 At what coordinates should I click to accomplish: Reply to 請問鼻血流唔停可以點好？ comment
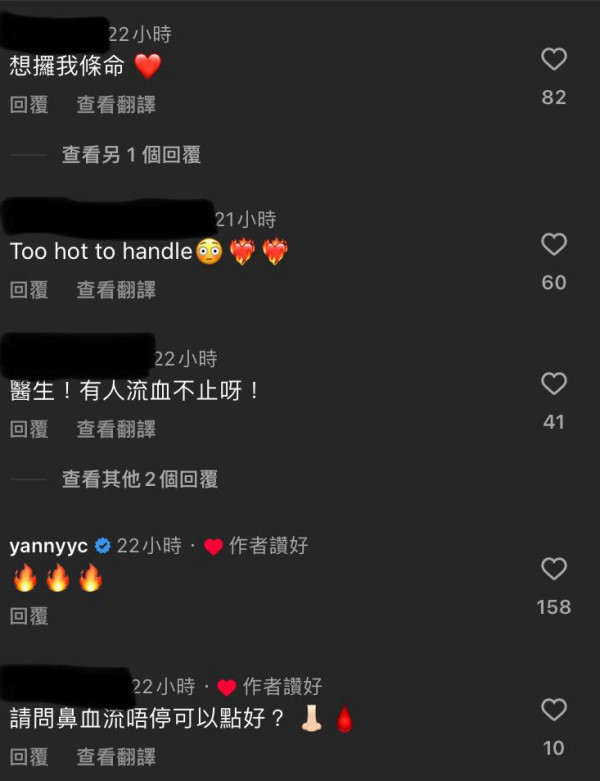click(x=29, y=757)
